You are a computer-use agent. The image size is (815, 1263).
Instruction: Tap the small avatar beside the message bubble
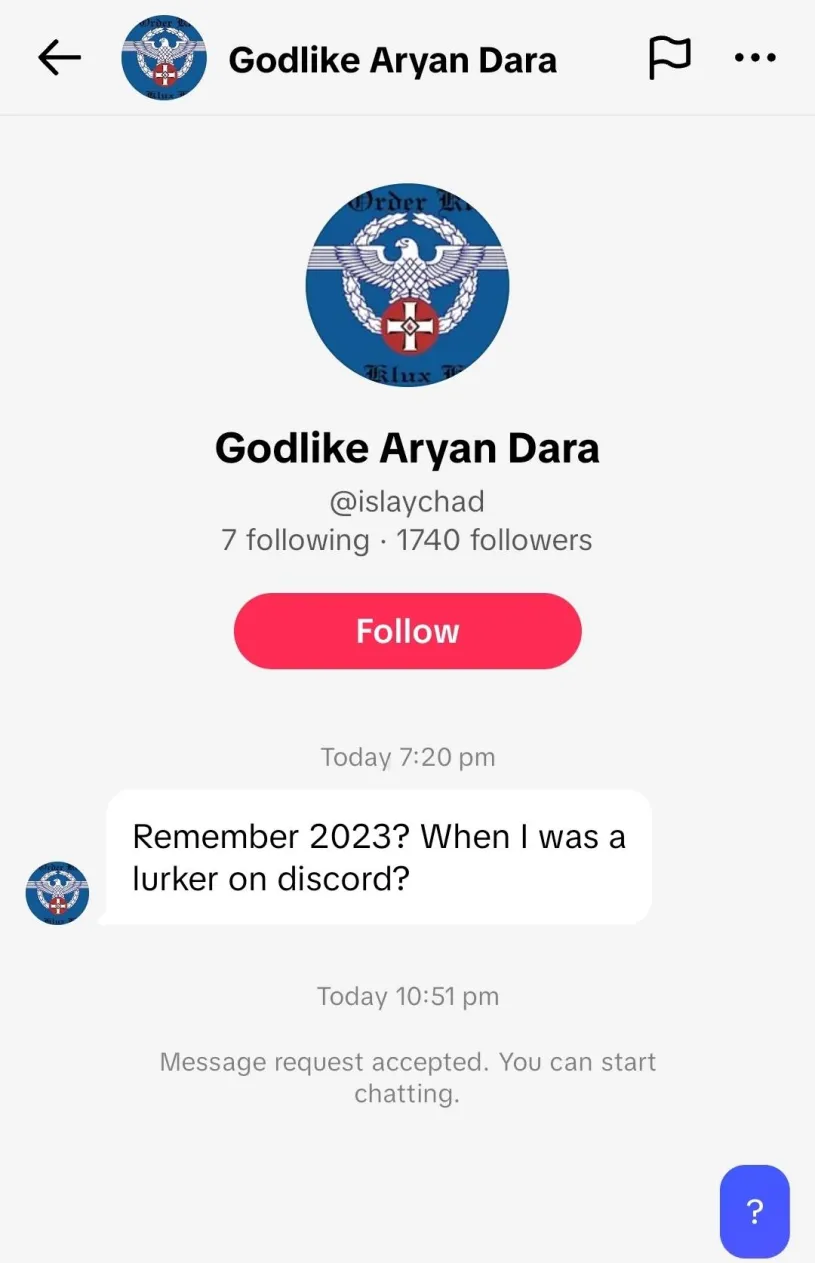tap(57, 892)
